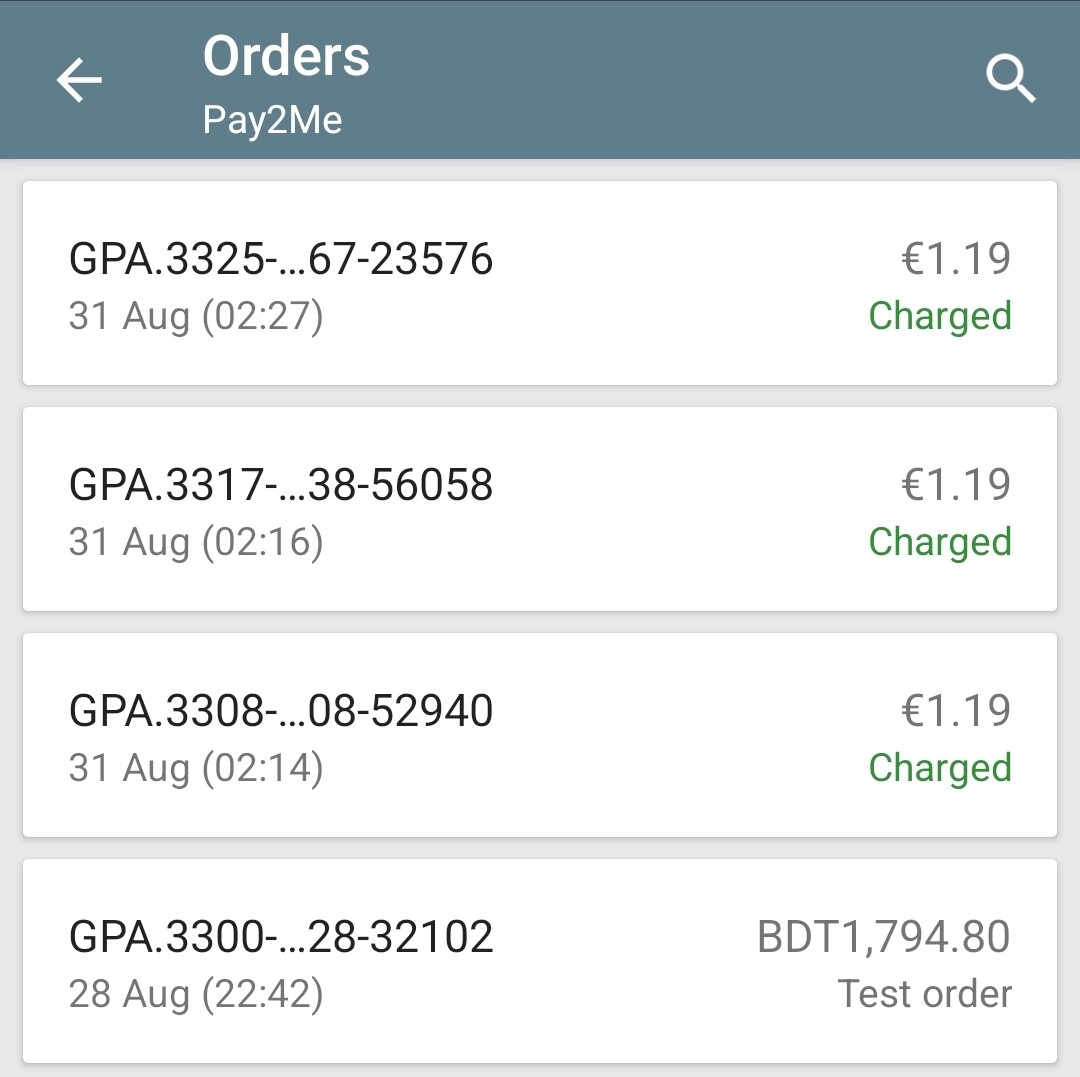
Task: Open order GPA.3325-…67-23576
Action: tap(540, 283)
